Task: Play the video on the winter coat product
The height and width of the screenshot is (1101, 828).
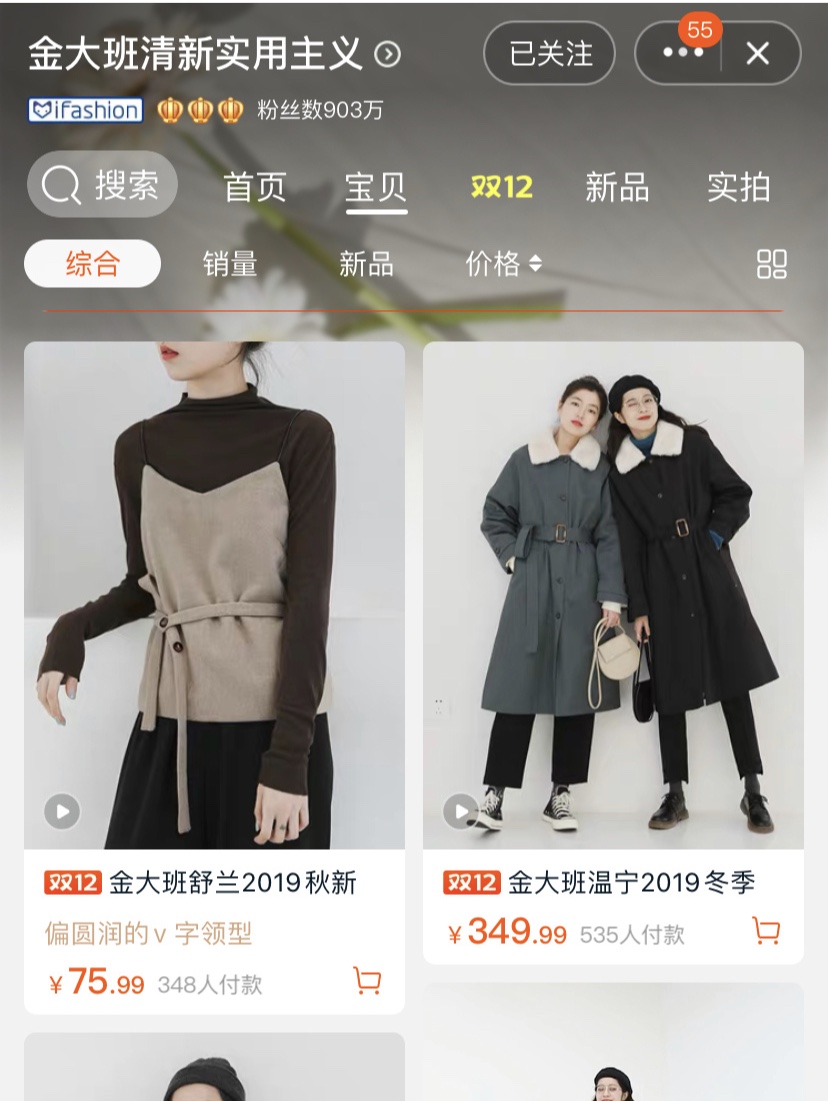Action: 460,812
